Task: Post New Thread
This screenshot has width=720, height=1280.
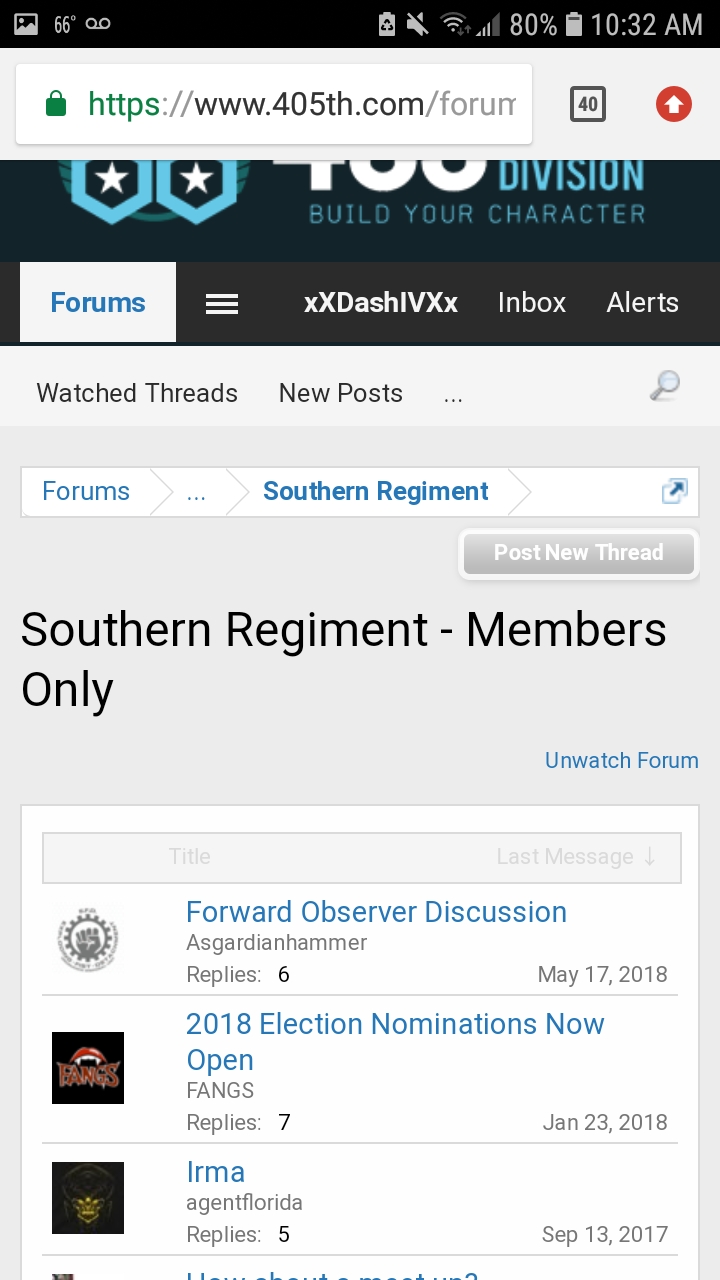Action: tap(579, 553)
